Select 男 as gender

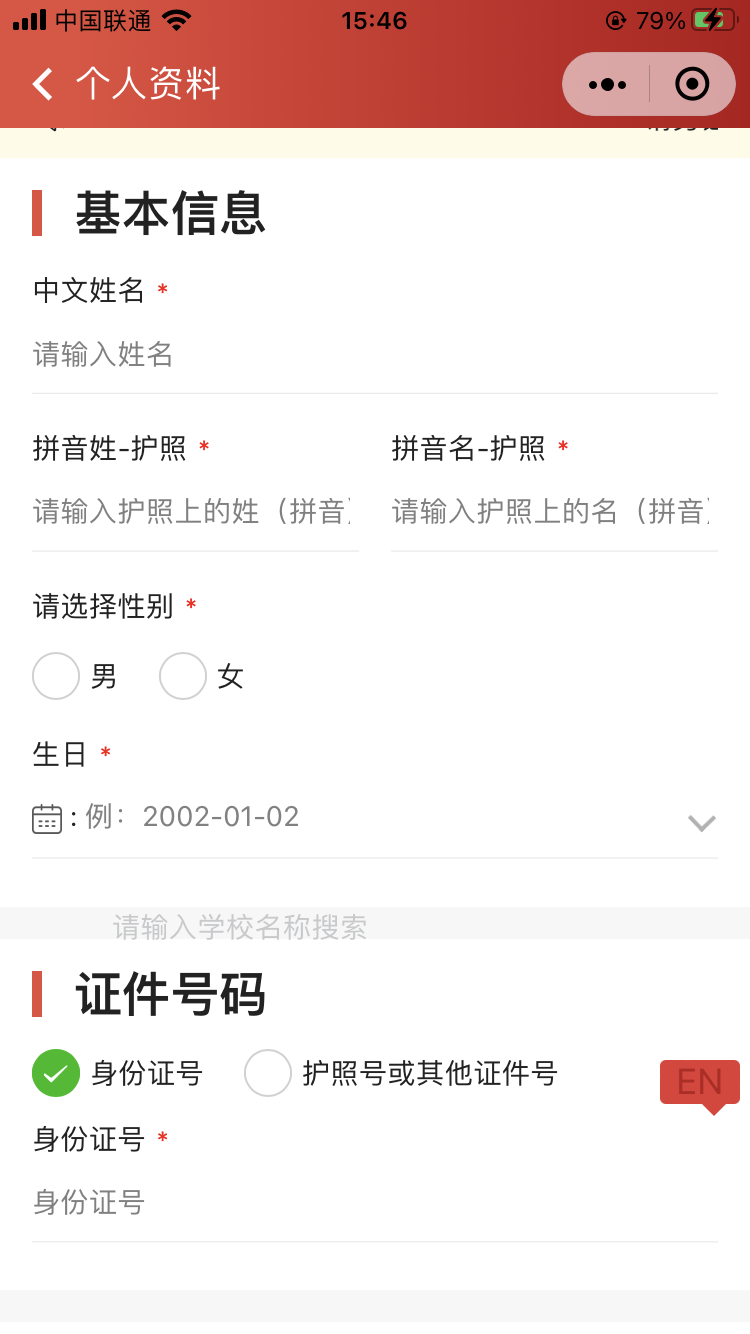pyautogui.click(x=57, y=677)
